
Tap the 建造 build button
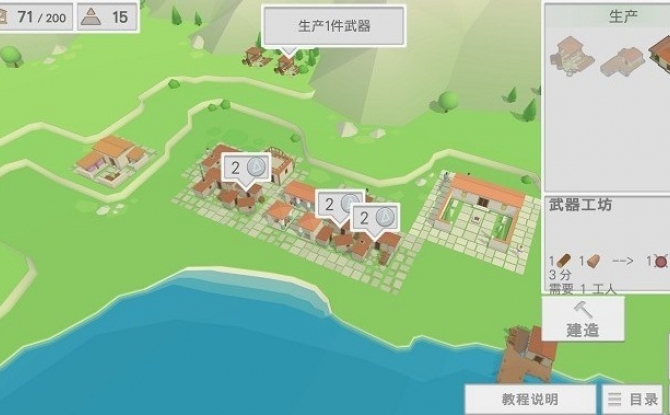point(583,319)
